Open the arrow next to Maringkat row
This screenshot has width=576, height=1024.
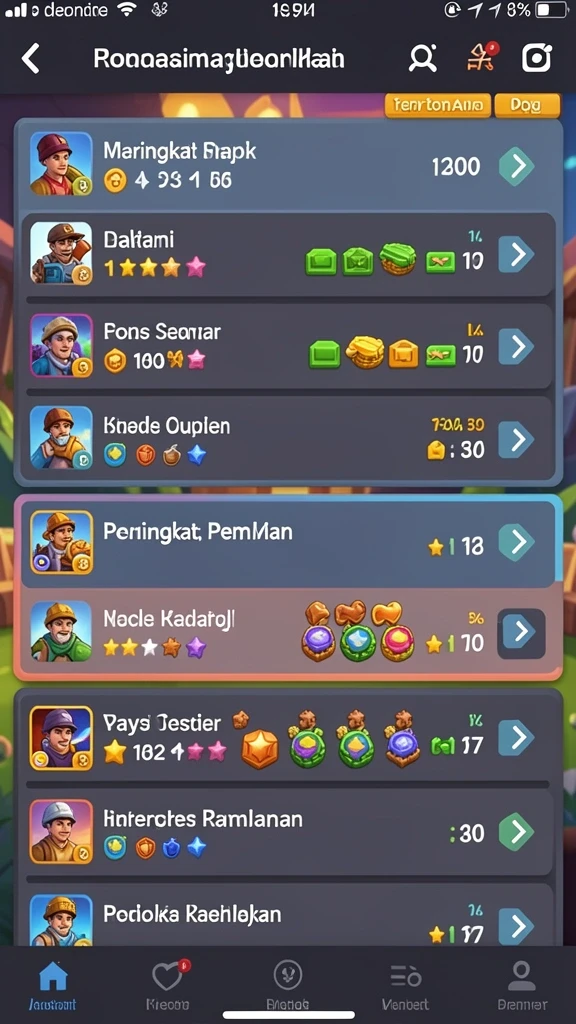click(517, 167)
